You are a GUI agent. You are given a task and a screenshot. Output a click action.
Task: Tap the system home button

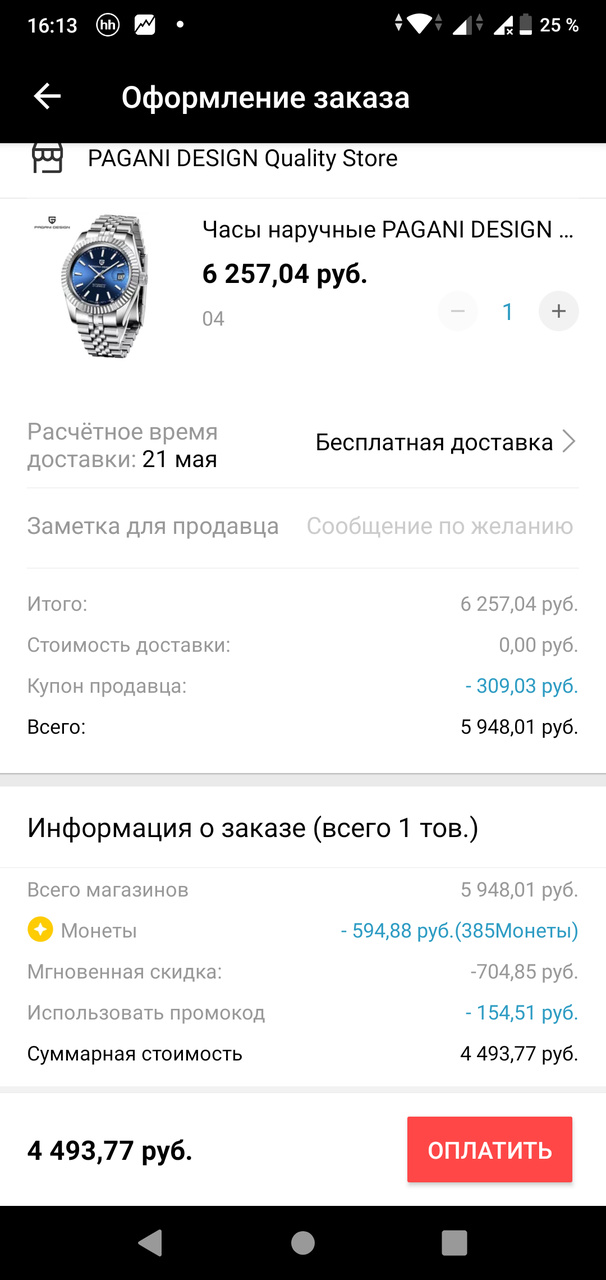(x=303, y=1243)
